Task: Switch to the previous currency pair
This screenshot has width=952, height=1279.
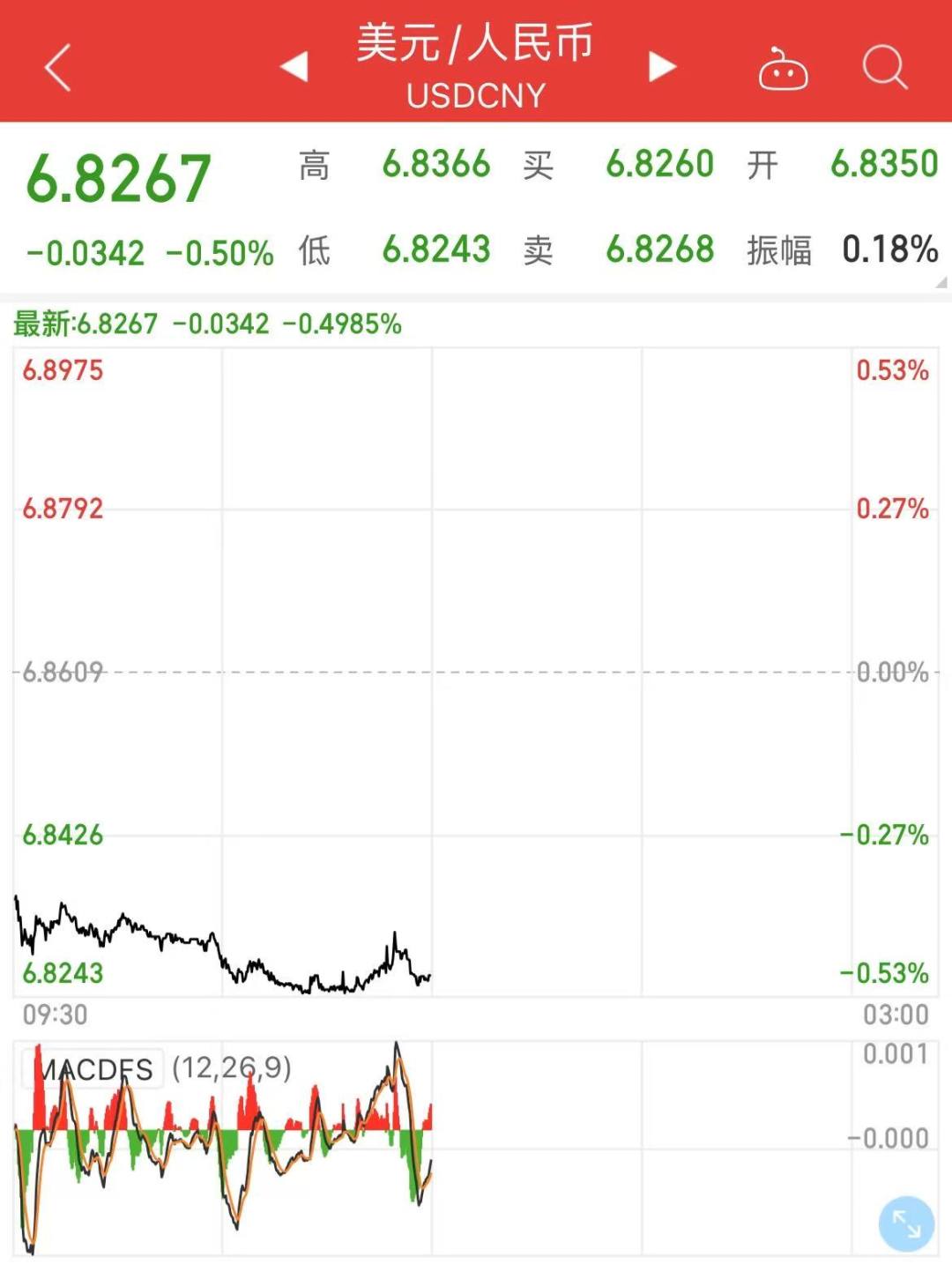Action: (x=294, y=66)
